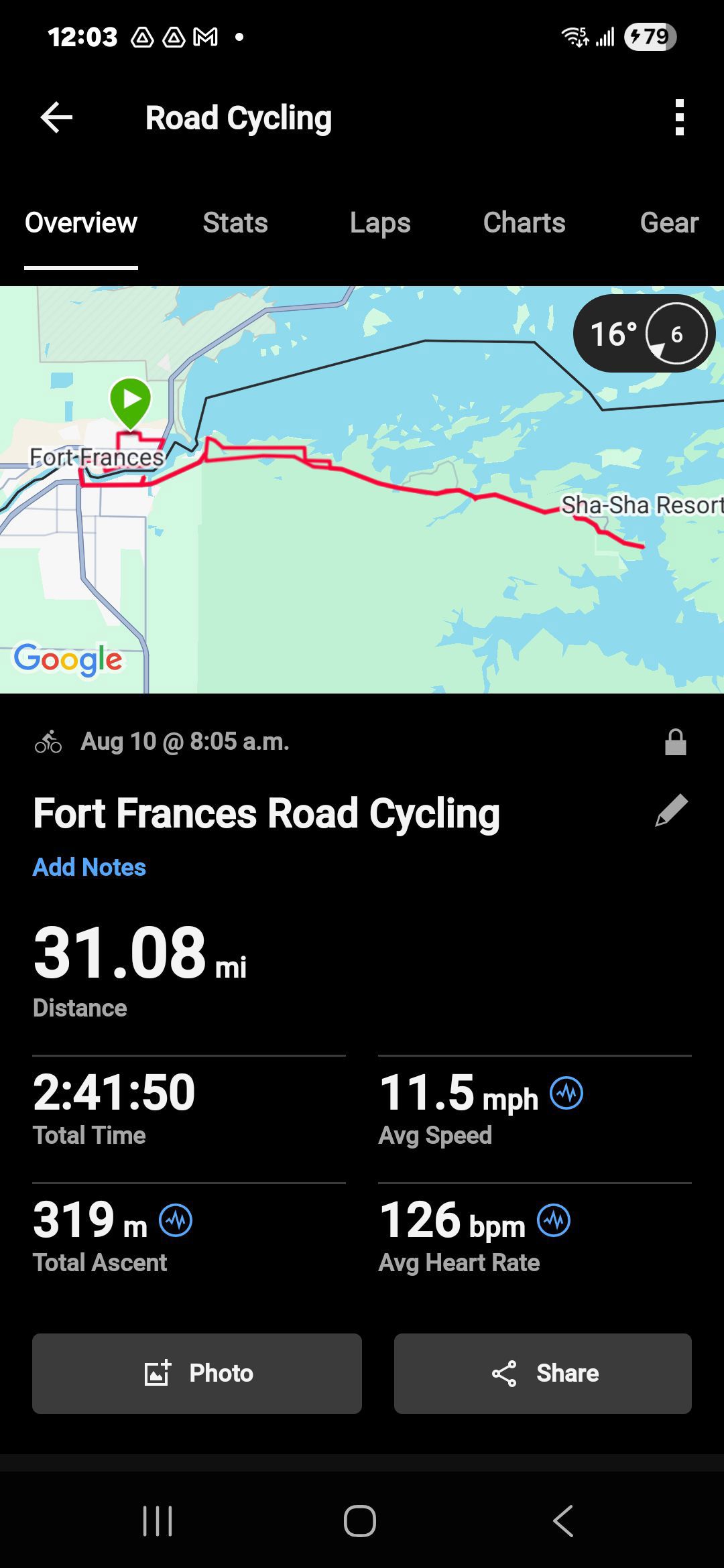The width and height of the screenshot is (724, 1568).
Task: Share this cycling activity
Action: pyautogui.click(x=543, y=1373)
